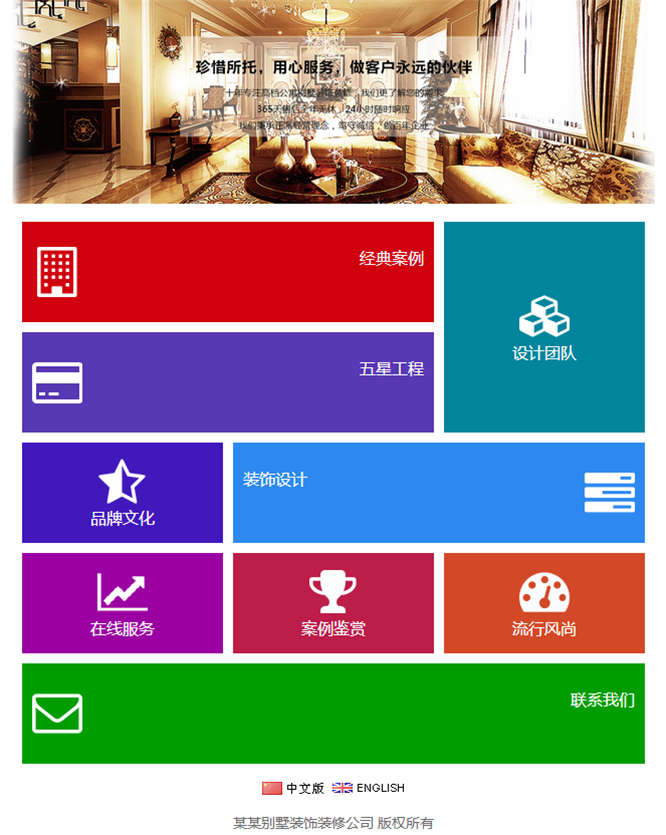
Task: Open the 流行风尚 tile
Action: (x=544, y=603)
